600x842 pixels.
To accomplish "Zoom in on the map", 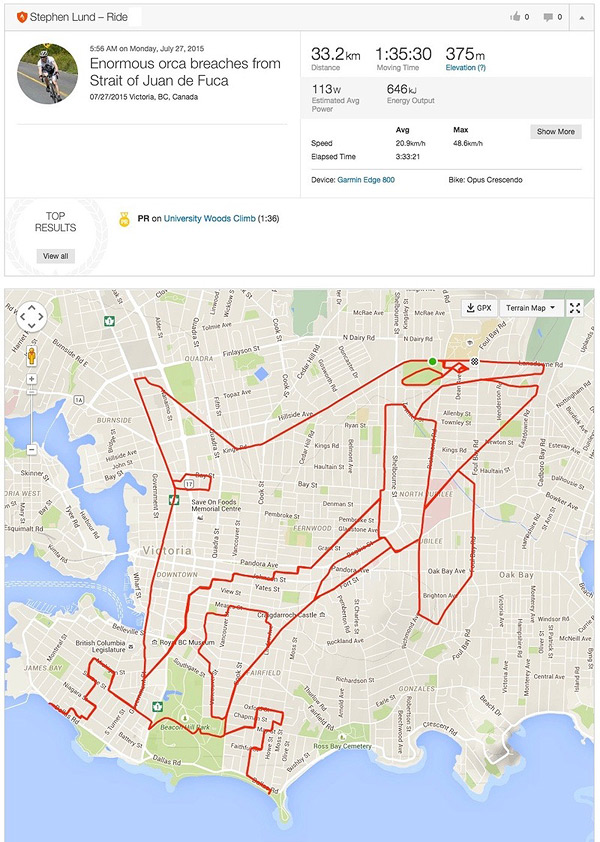I will coord(32,379).
